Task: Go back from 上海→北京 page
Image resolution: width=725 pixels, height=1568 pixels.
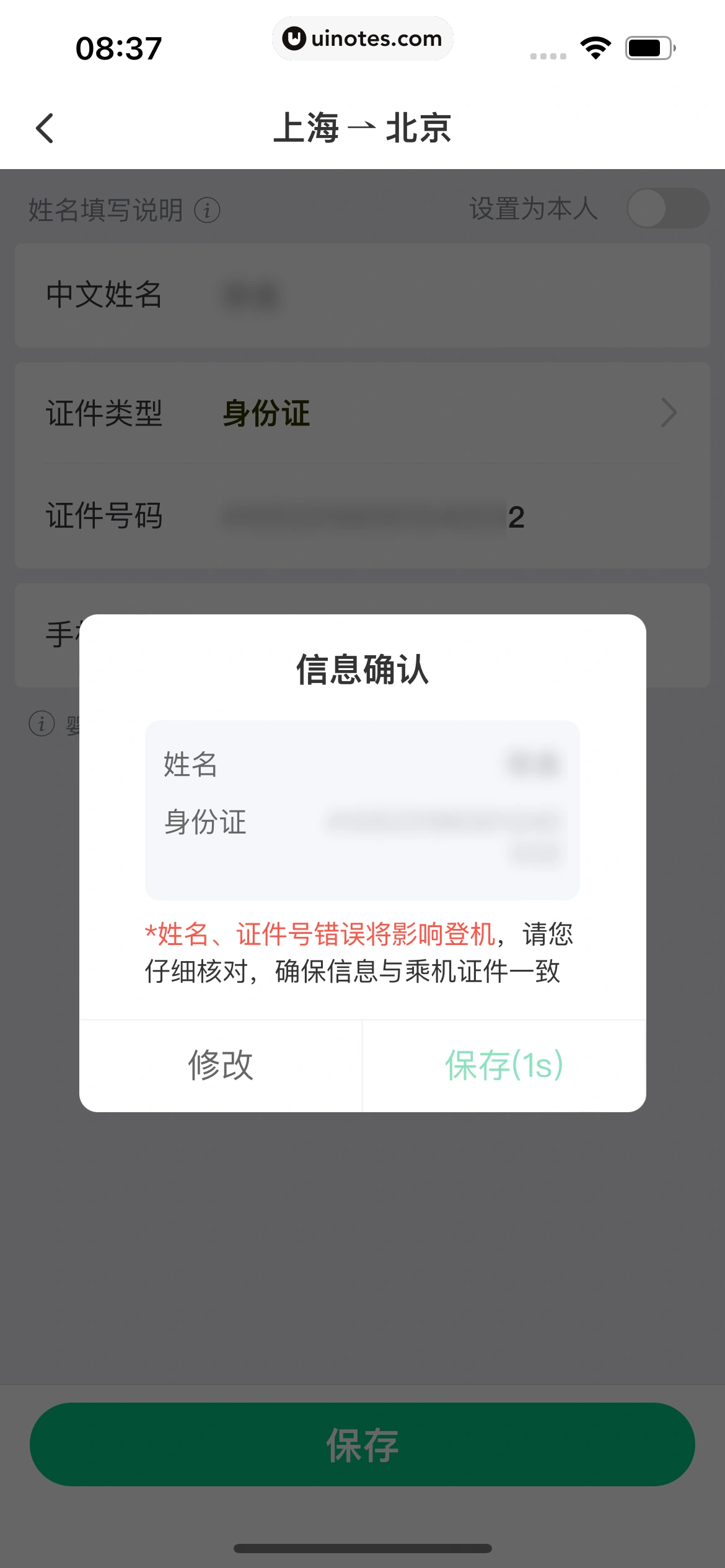Action: pos(45,128)
